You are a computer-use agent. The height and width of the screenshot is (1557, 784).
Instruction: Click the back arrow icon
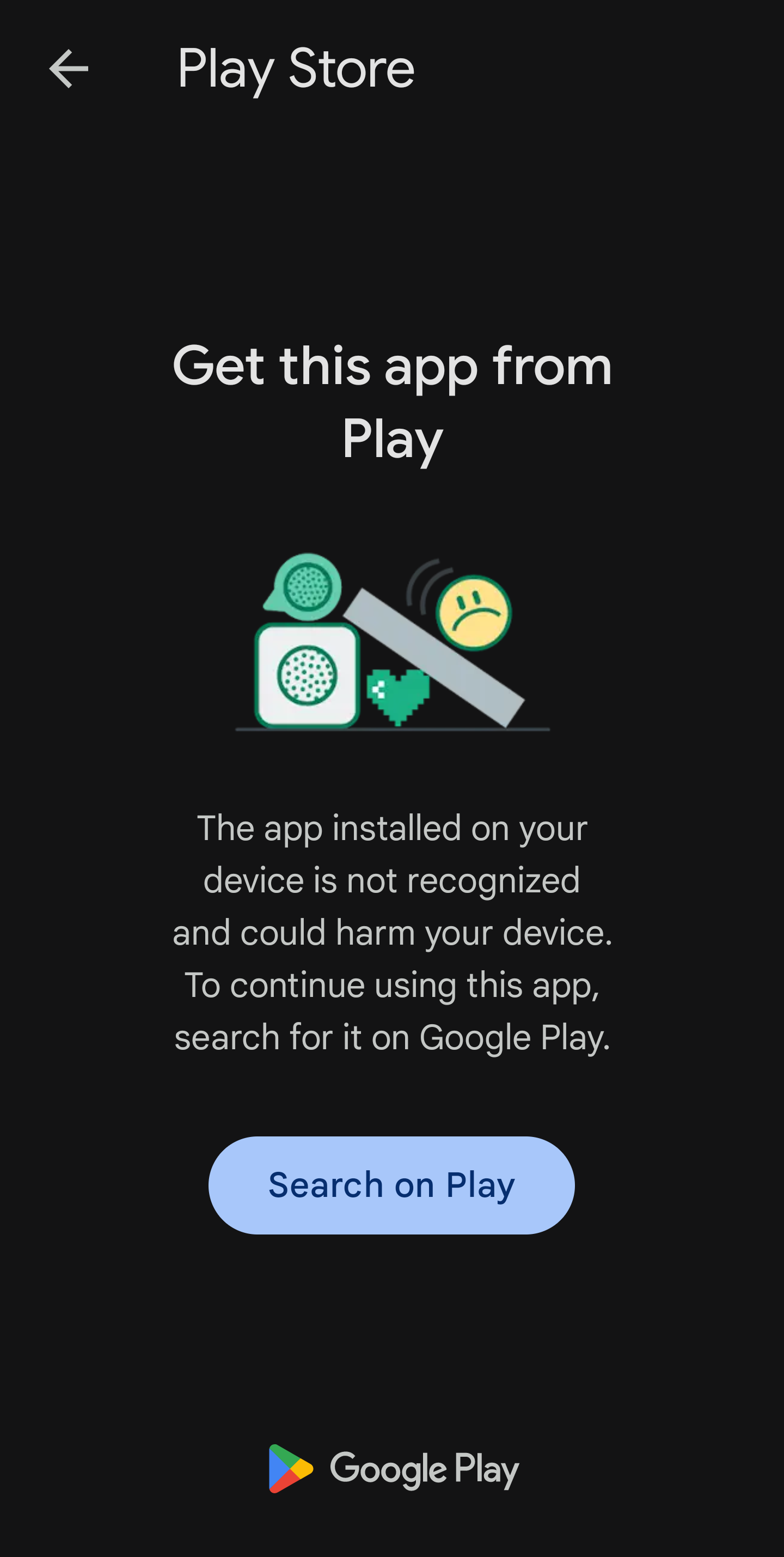(69, 68)
